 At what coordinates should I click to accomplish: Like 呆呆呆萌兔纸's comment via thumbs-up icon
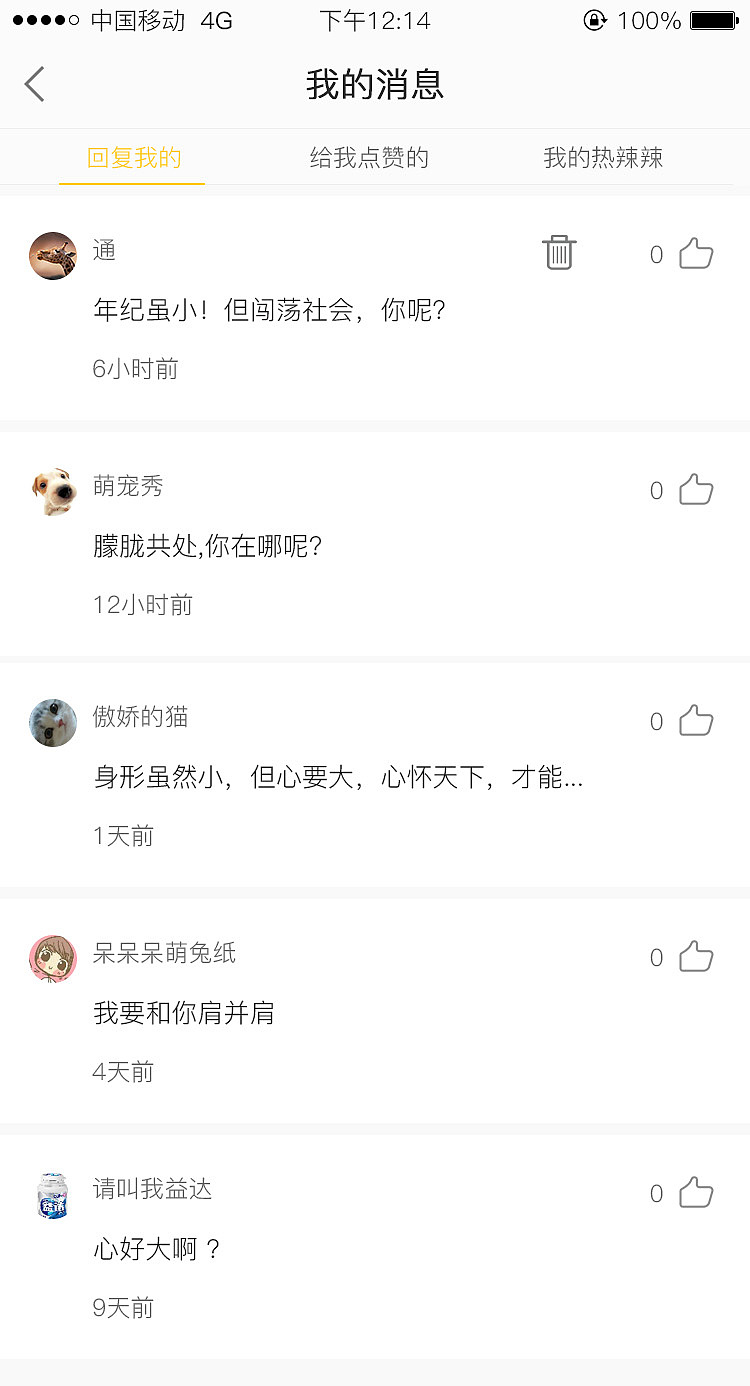click(x=692, y=956)
